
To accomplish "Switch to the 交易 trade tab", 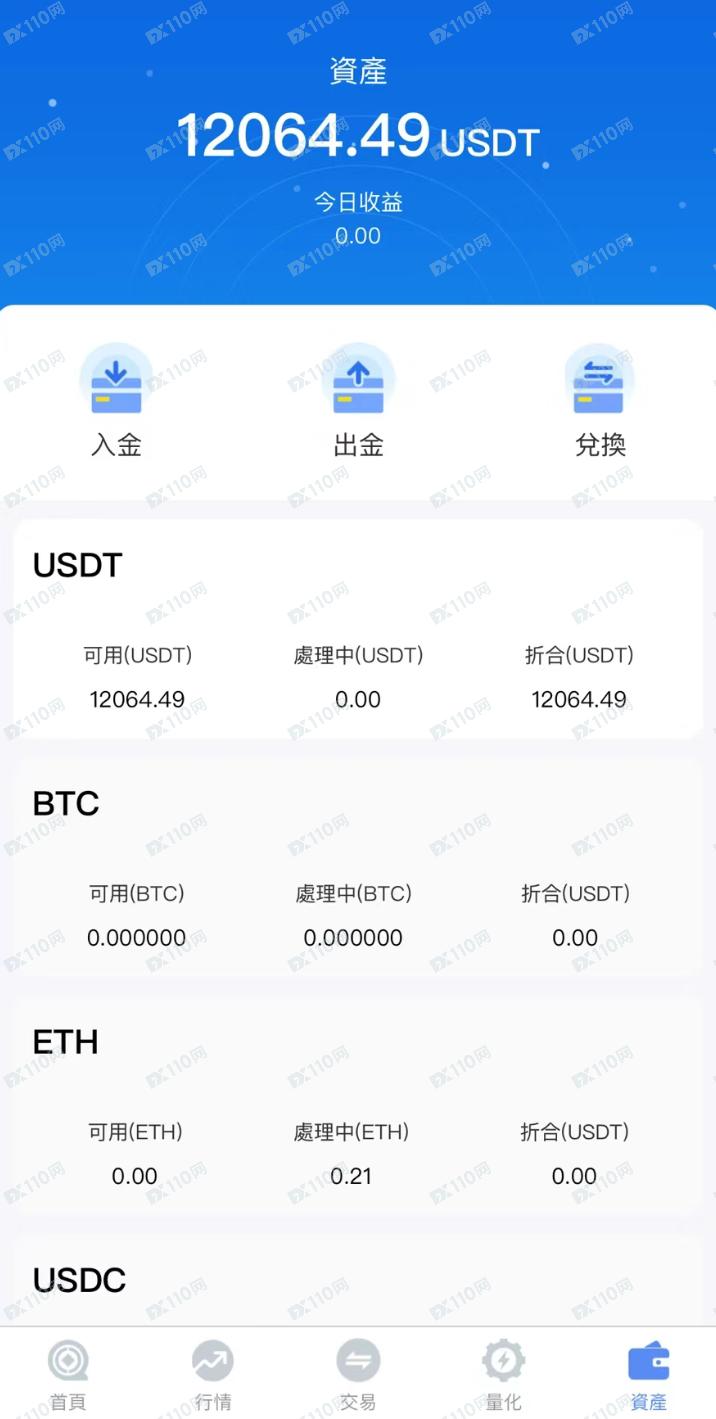I will pyautogui.click(x=358, y=1375).
